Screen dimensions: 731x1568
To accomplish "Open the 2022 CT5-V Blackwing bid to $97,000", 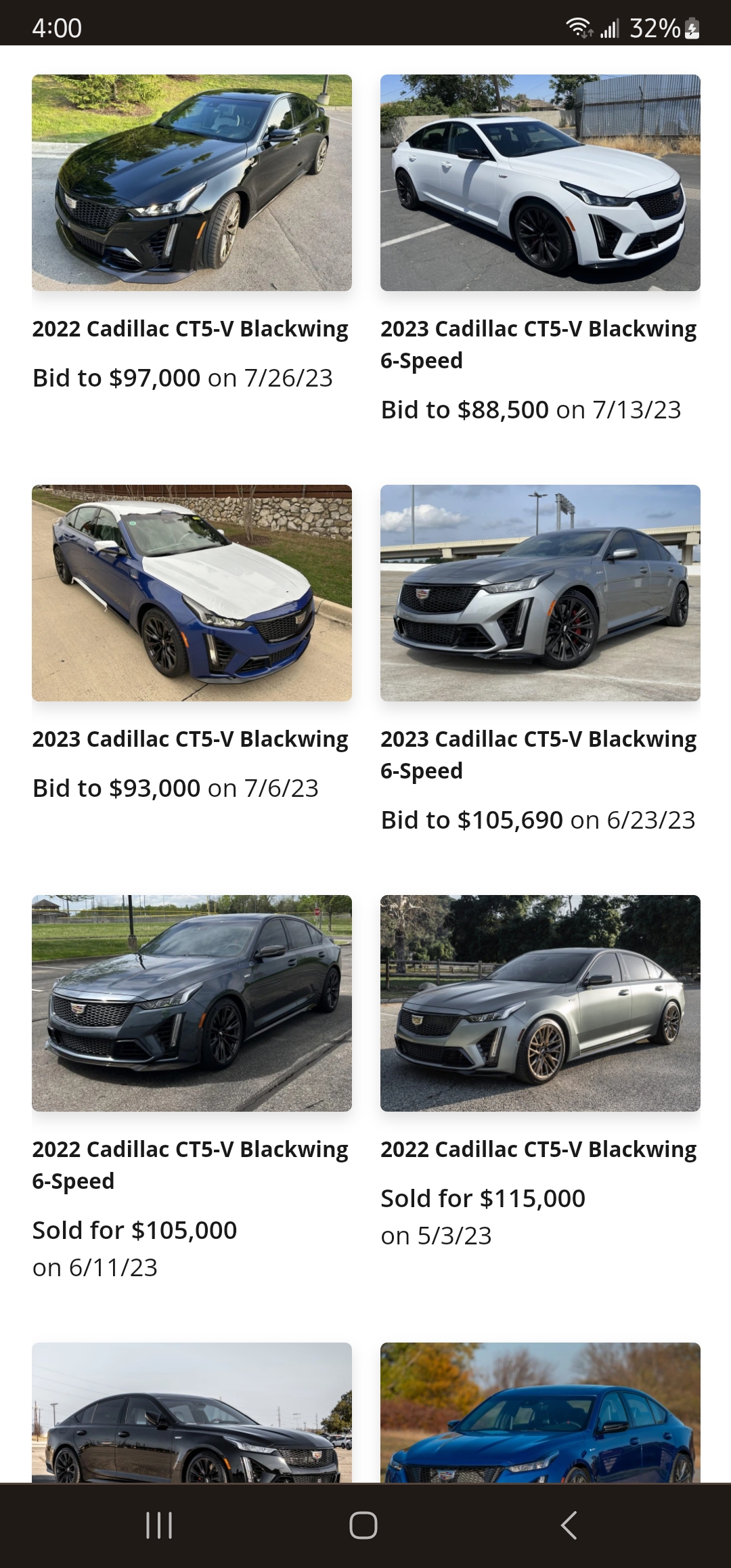I will coord(192,183).
